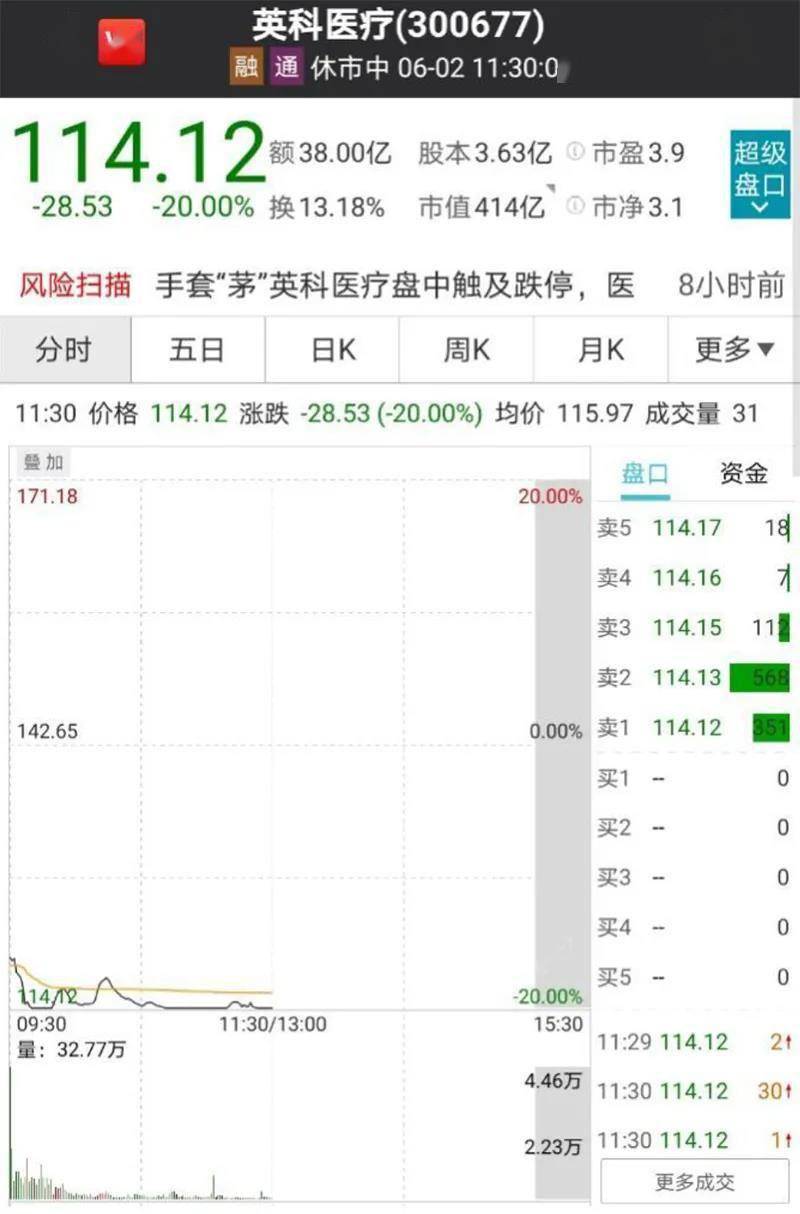Tap the 叠加 overlay button
The width and height of the screenshot is (800, 1214).
[43, 462]
